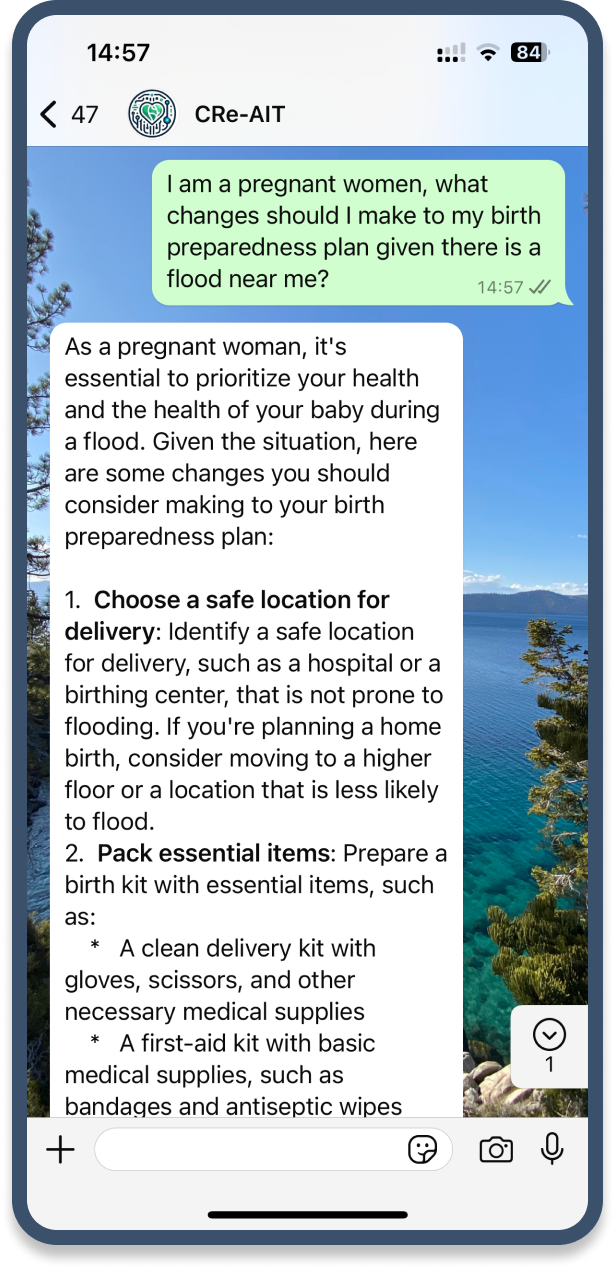
Task: Open CRe-AIT contact info
Action: [240, 114]
